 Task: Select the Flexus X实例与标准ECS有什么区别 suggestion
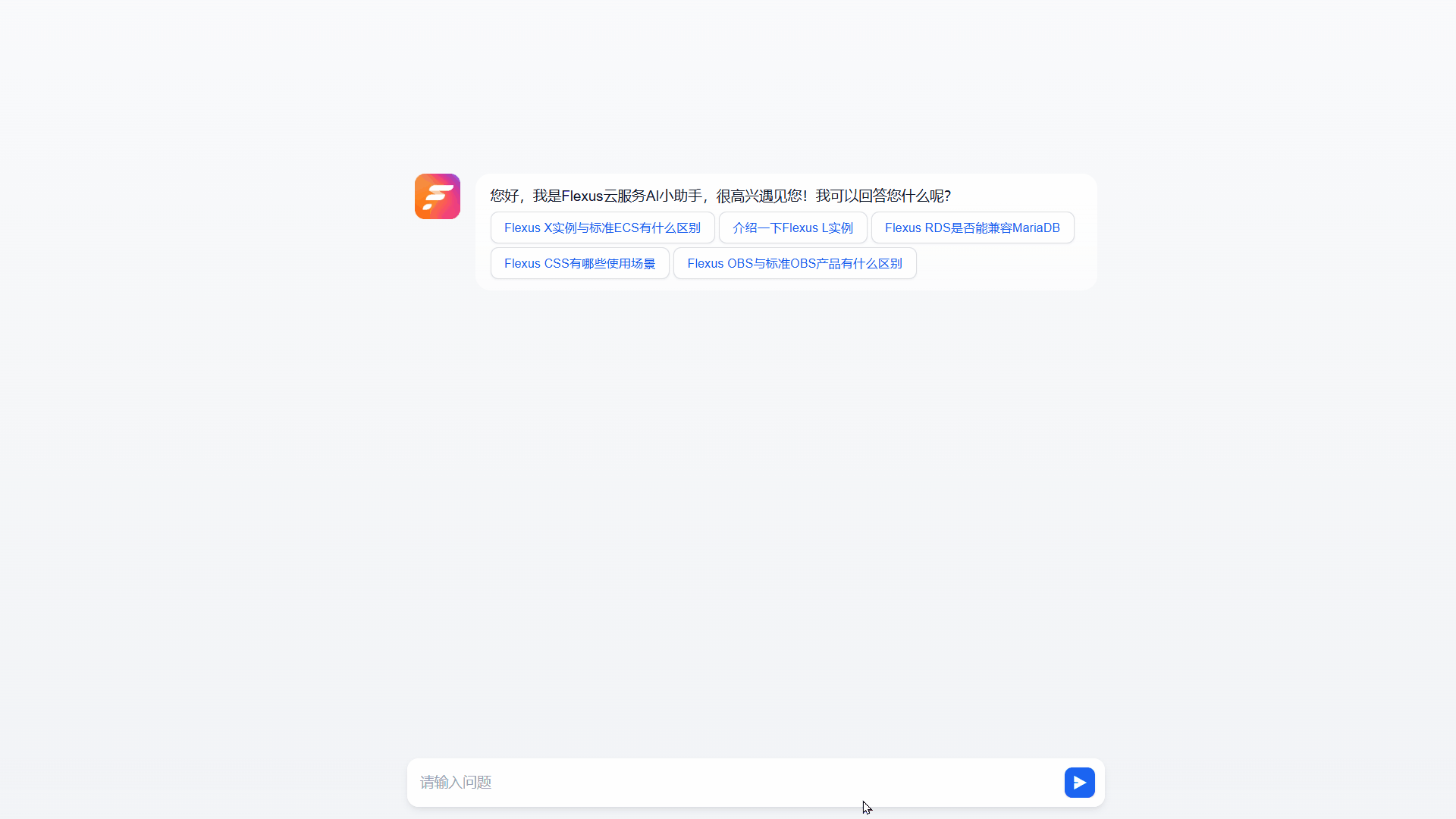pyautogui.click(x=602, y=227)
